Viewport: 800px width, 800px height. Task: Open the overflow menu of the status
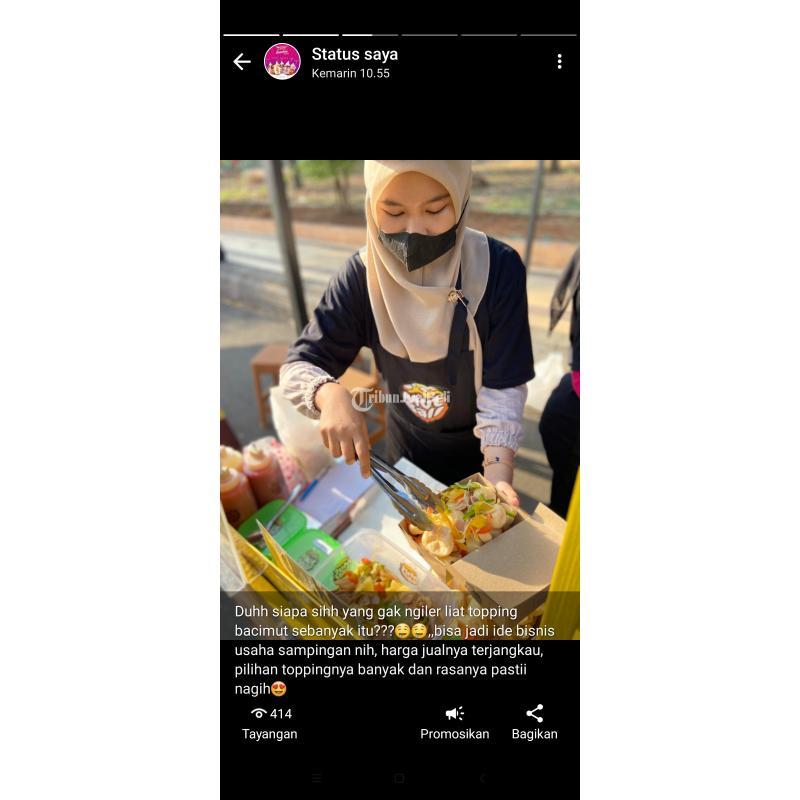pos(559,62)
